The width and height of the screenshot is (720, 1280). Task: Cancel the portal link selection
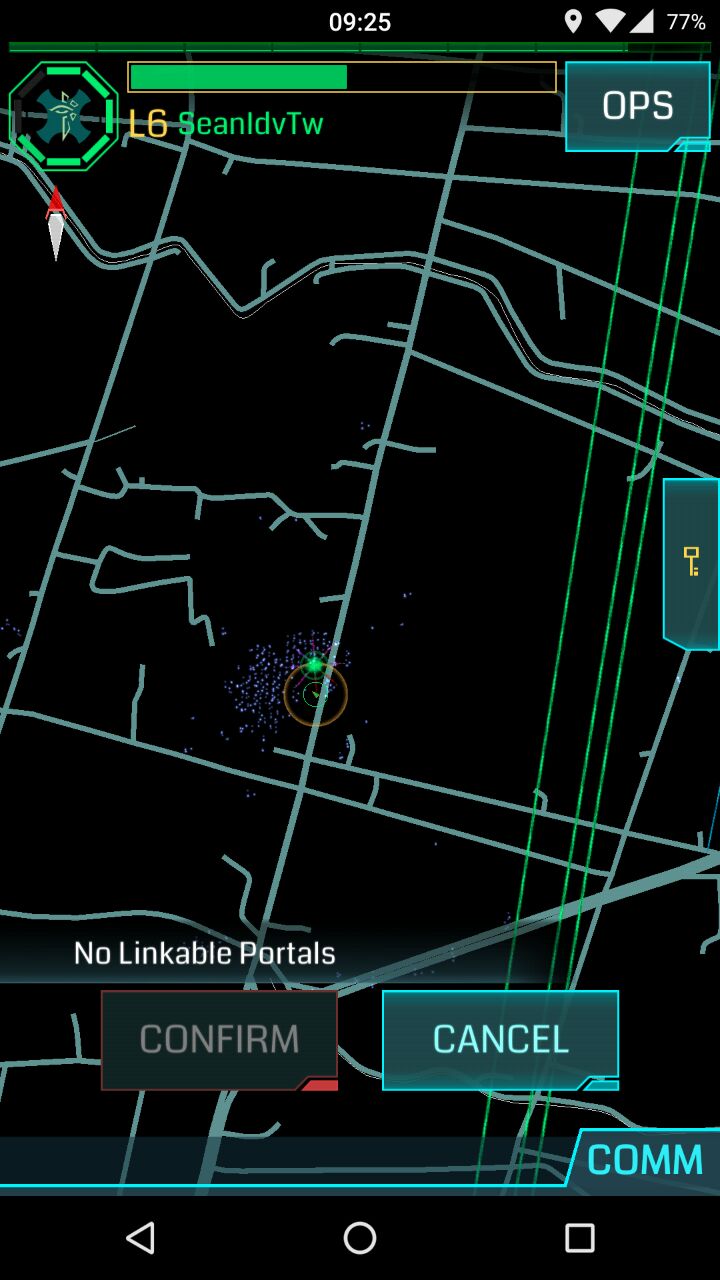[500, 1039]
